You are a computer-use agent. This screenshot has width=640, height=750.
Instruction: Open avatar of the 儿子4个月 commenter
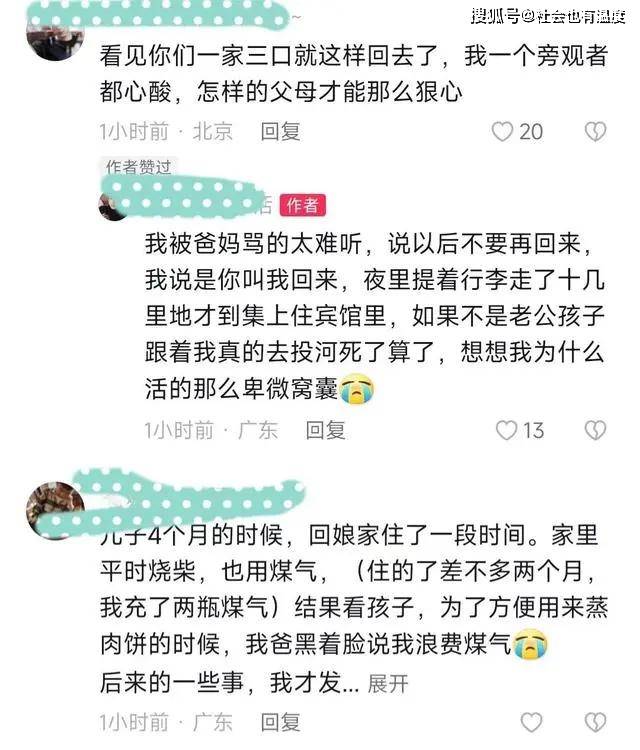tap(54, 506)
